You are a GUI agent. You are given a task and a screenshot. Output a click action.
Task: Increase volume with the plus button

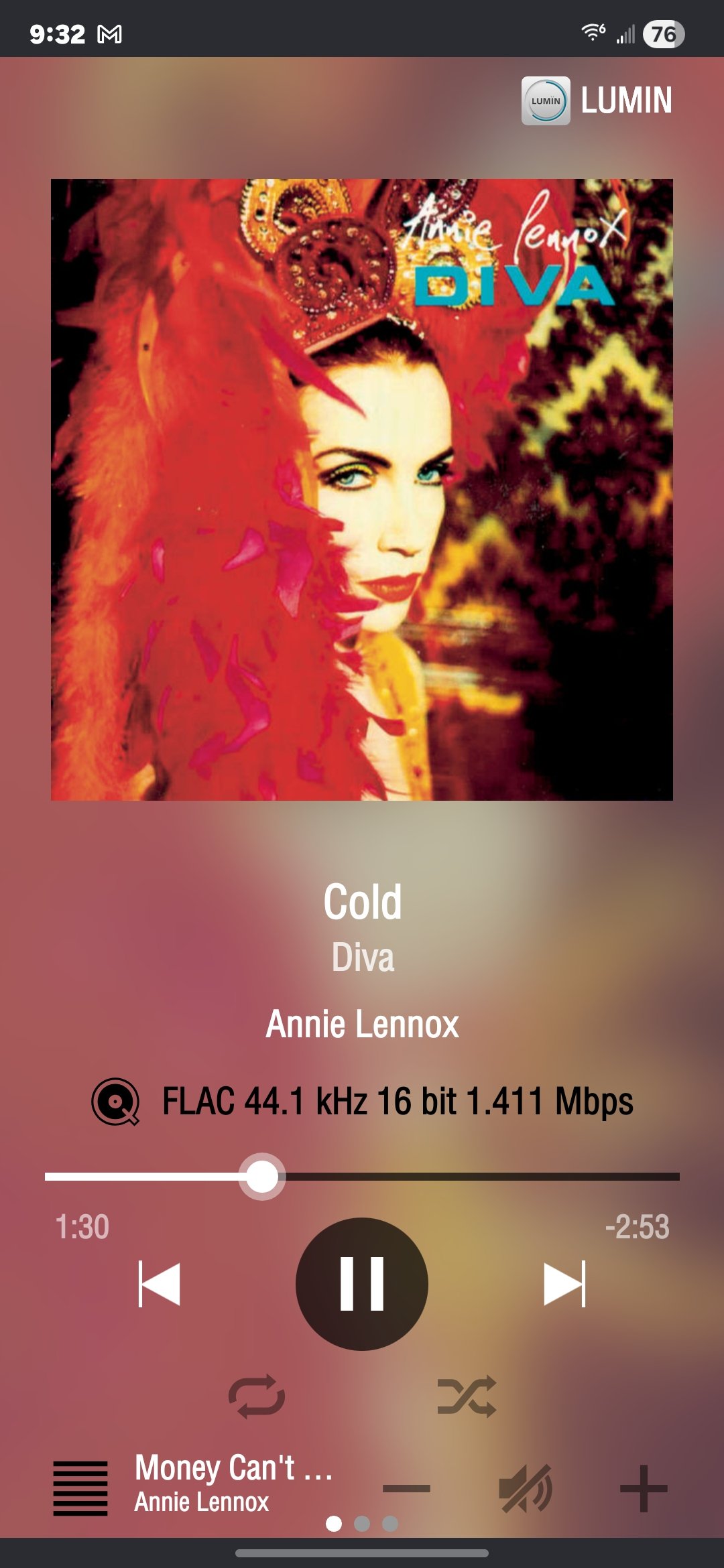pyautogui.click(x=644, y=1488)
